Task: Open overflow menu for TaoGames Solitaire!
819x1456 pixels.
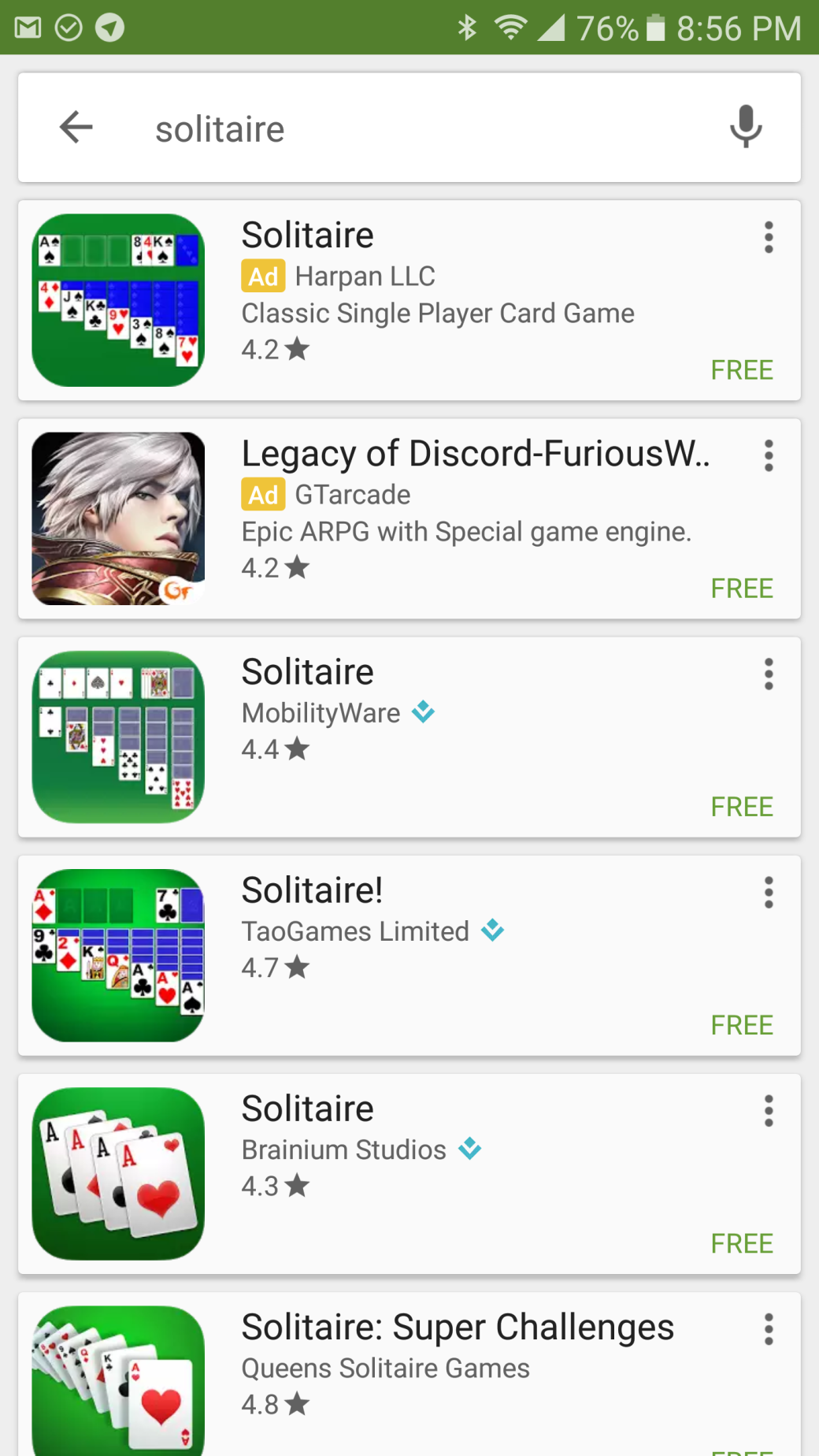Action: [769, 893]
